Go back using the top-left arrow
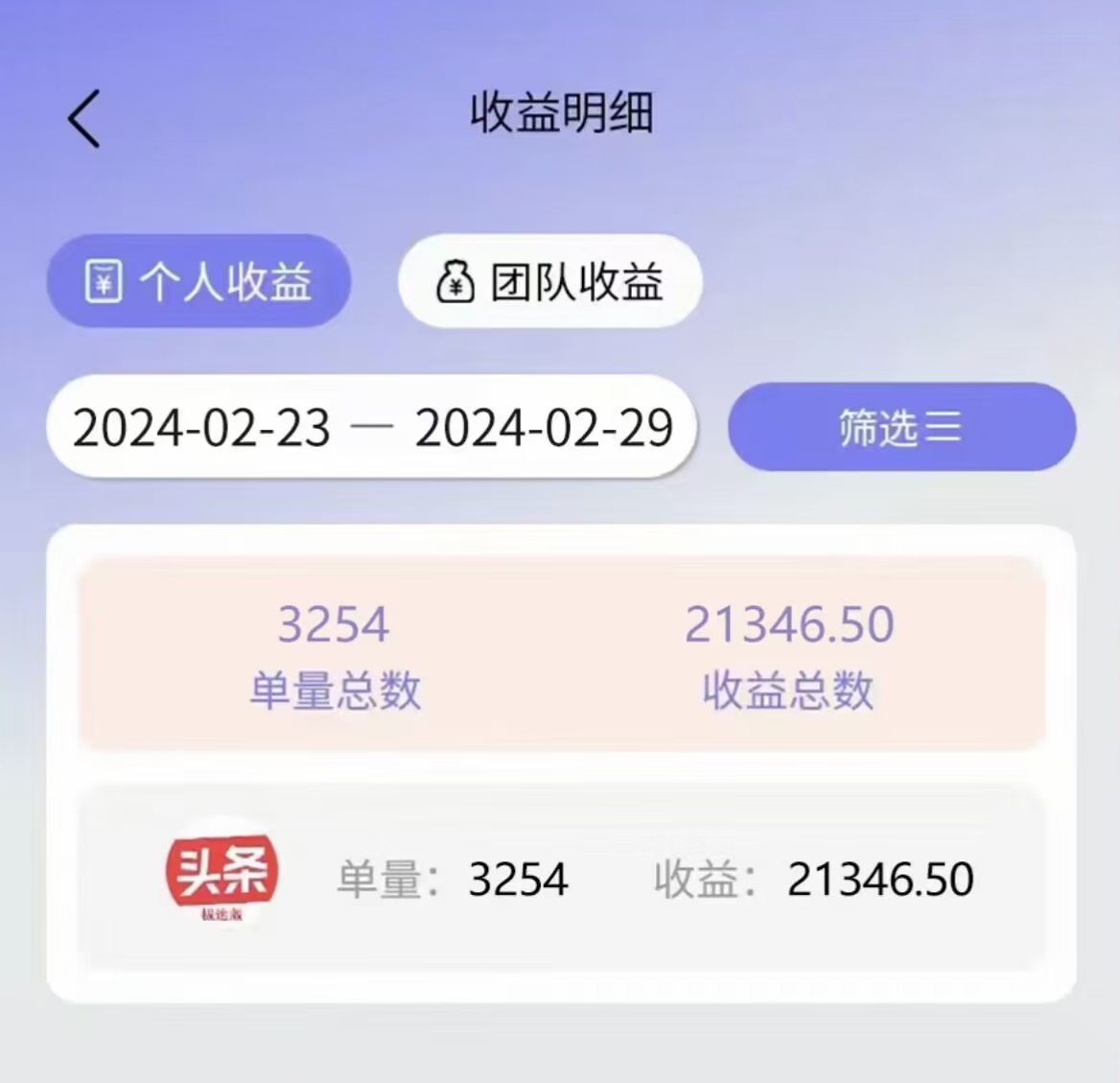The image size is (1120, 1083). coord(84,119)
